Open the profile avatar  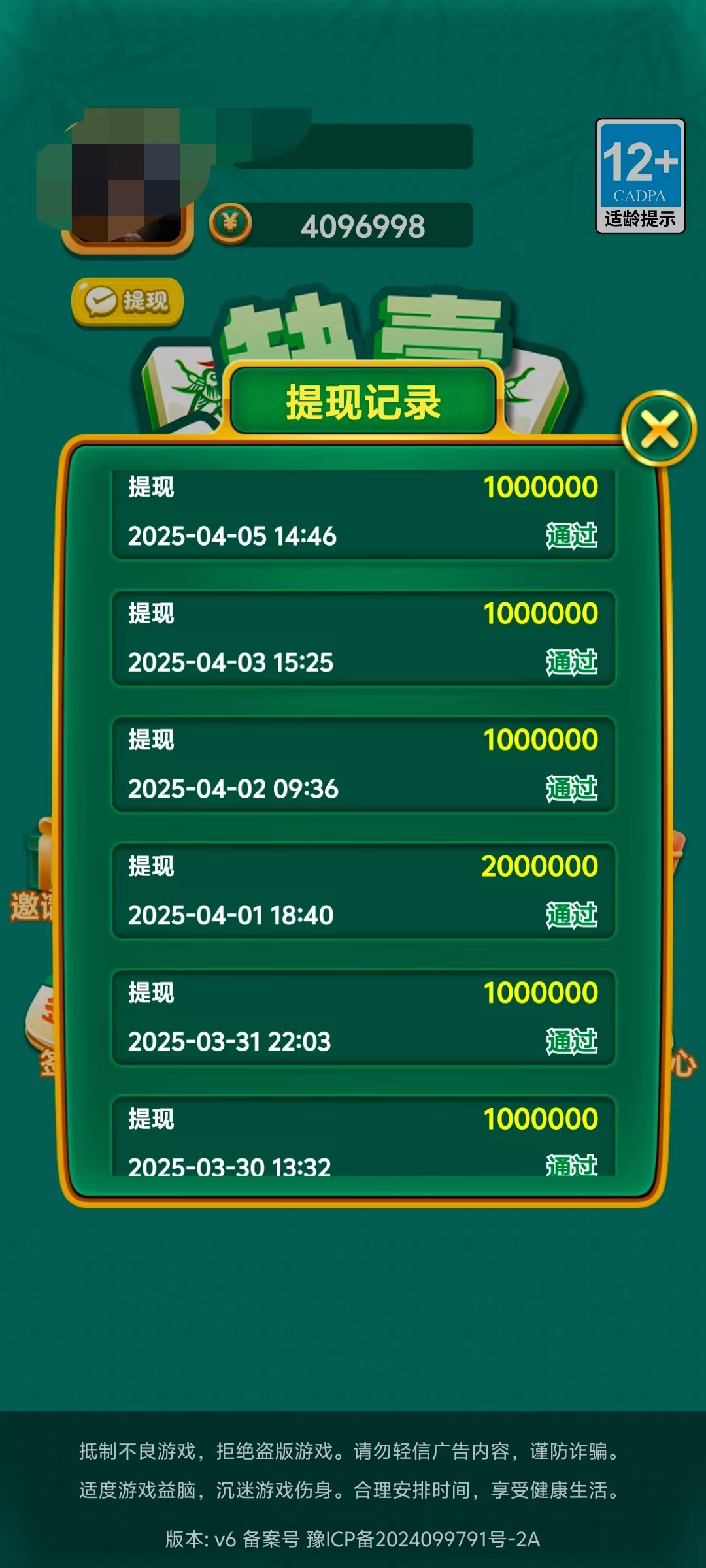tap(127, 186)
